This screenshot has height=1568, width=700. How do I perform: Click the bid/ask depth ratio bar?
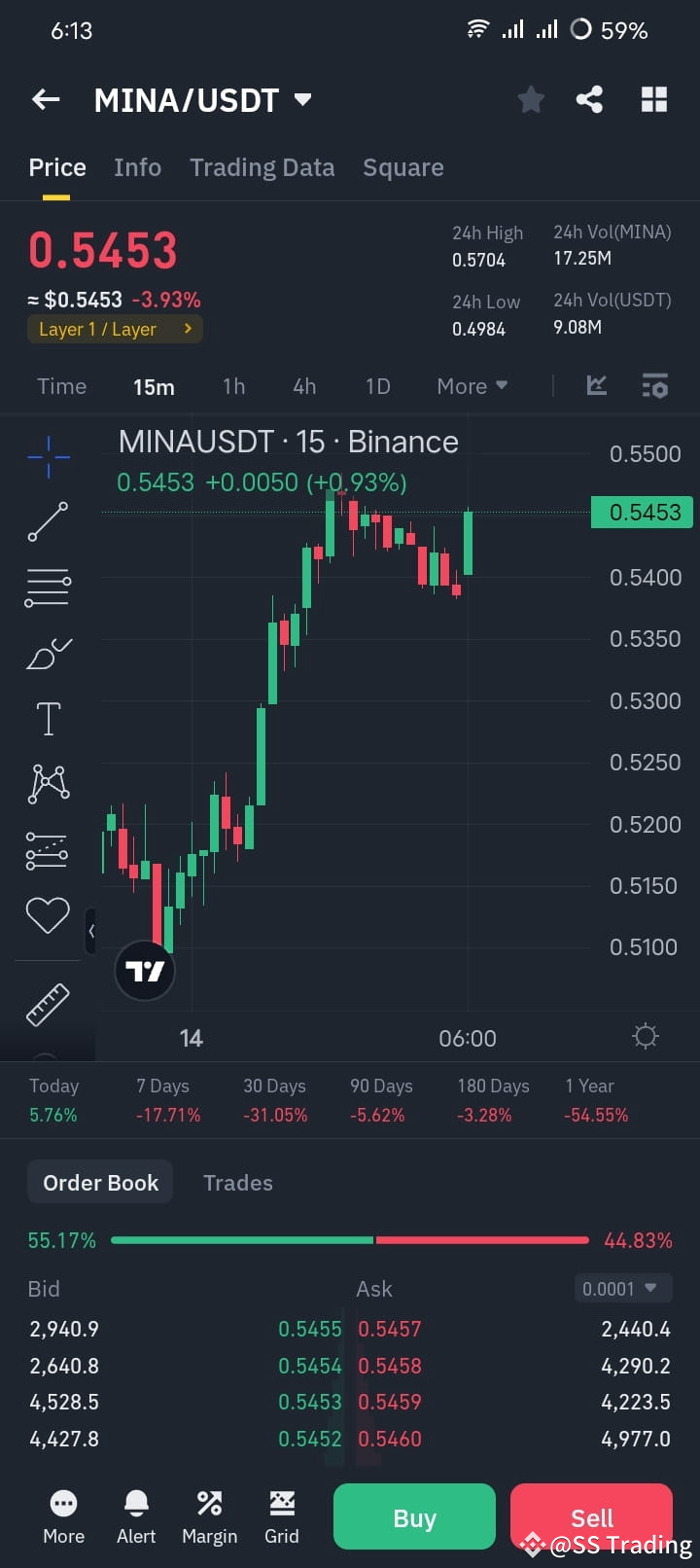(350, 1239)
